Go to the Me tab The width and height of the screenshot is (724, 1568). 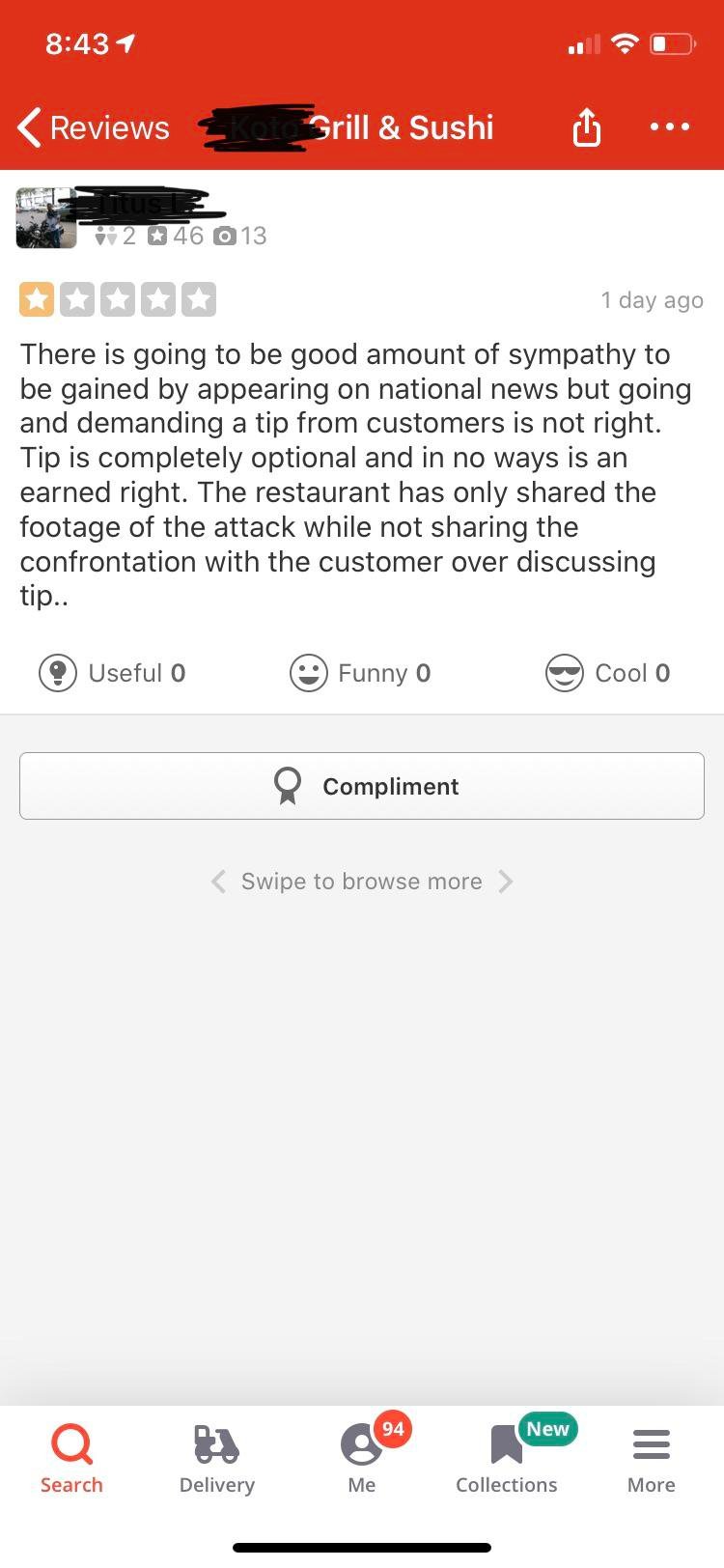[362, 1458]
